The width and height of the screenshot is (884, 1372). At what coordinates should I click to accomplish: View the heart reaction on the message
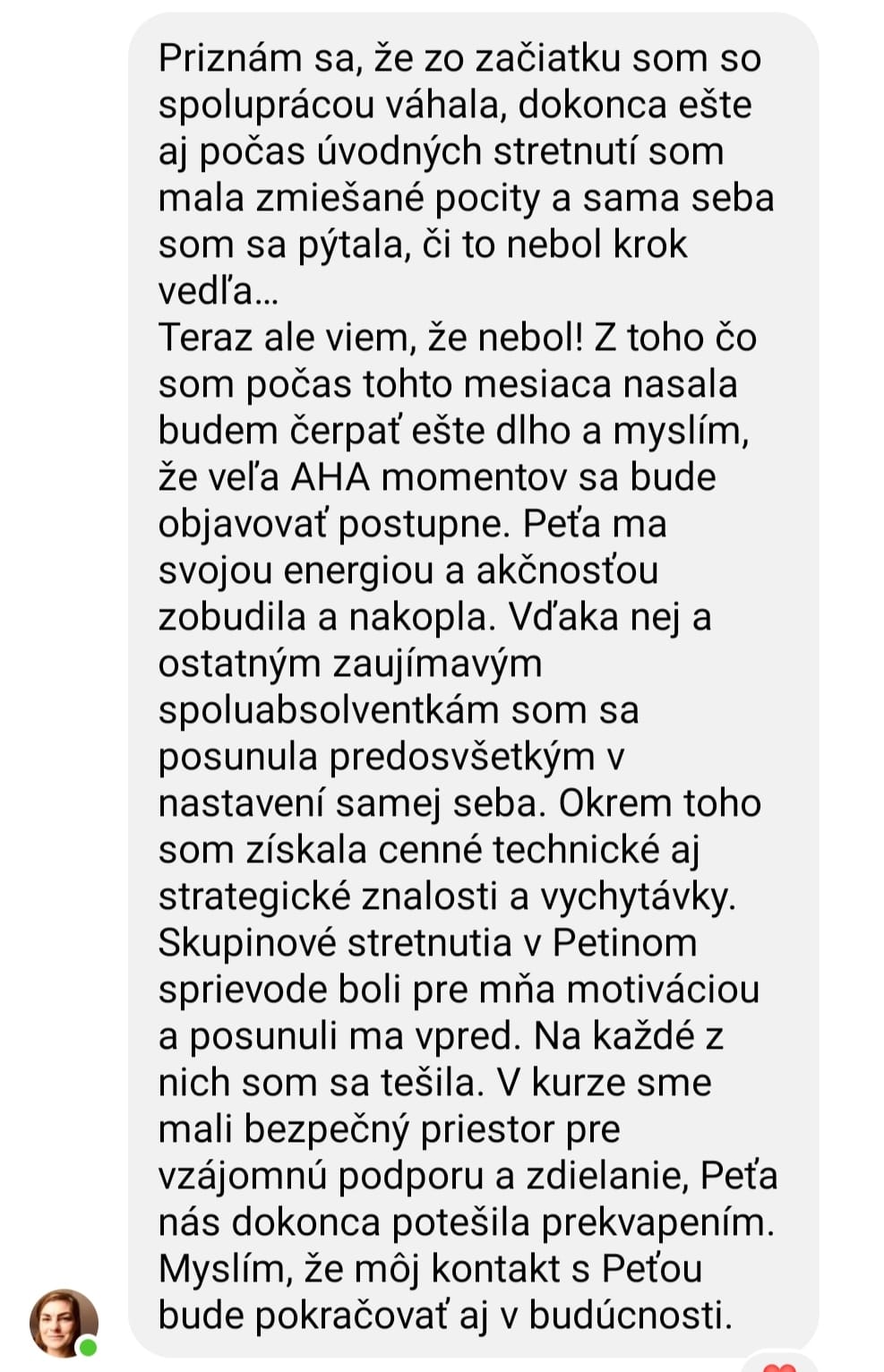[779, 1365]
